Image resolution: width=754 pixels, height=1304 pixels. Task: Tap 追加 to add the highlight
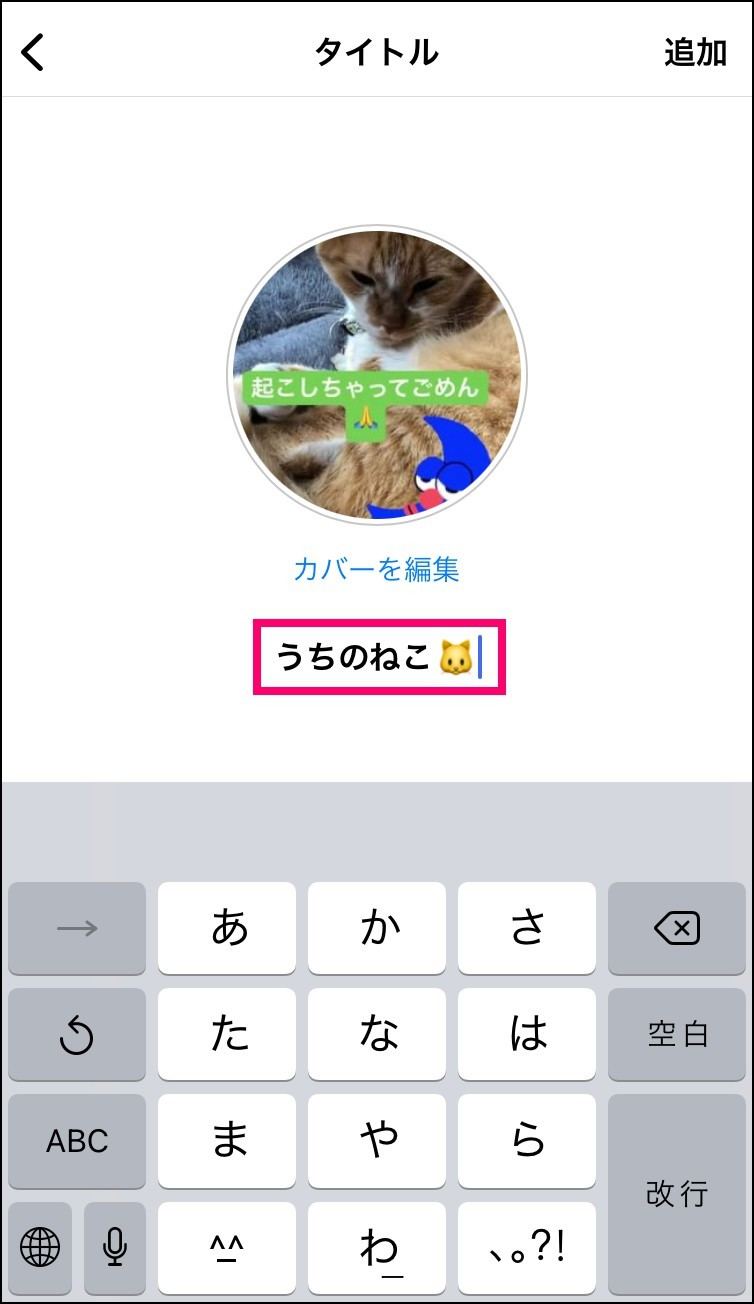695,52
